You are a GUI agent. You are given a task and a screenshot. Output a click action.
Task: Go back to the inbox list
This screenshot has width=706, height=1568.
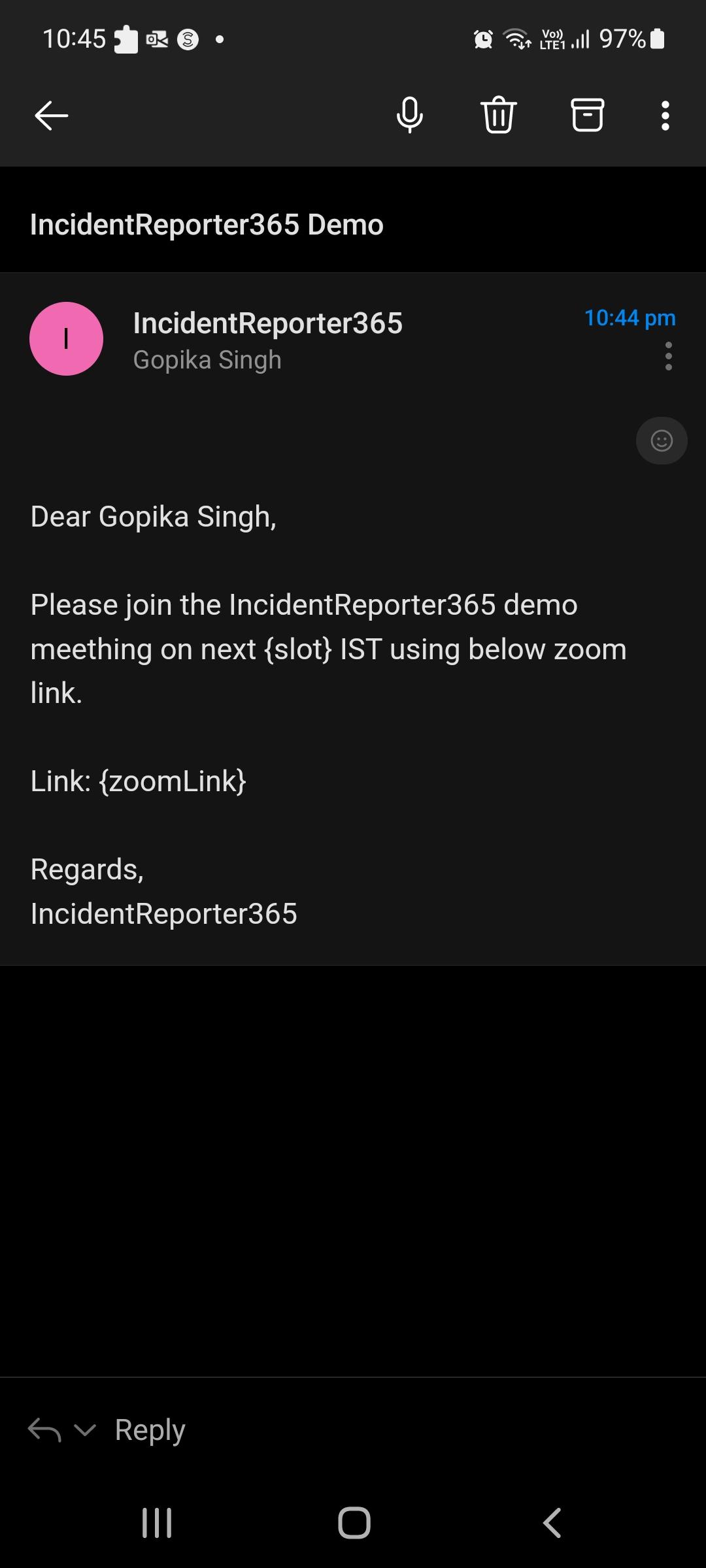pos(51,116)
